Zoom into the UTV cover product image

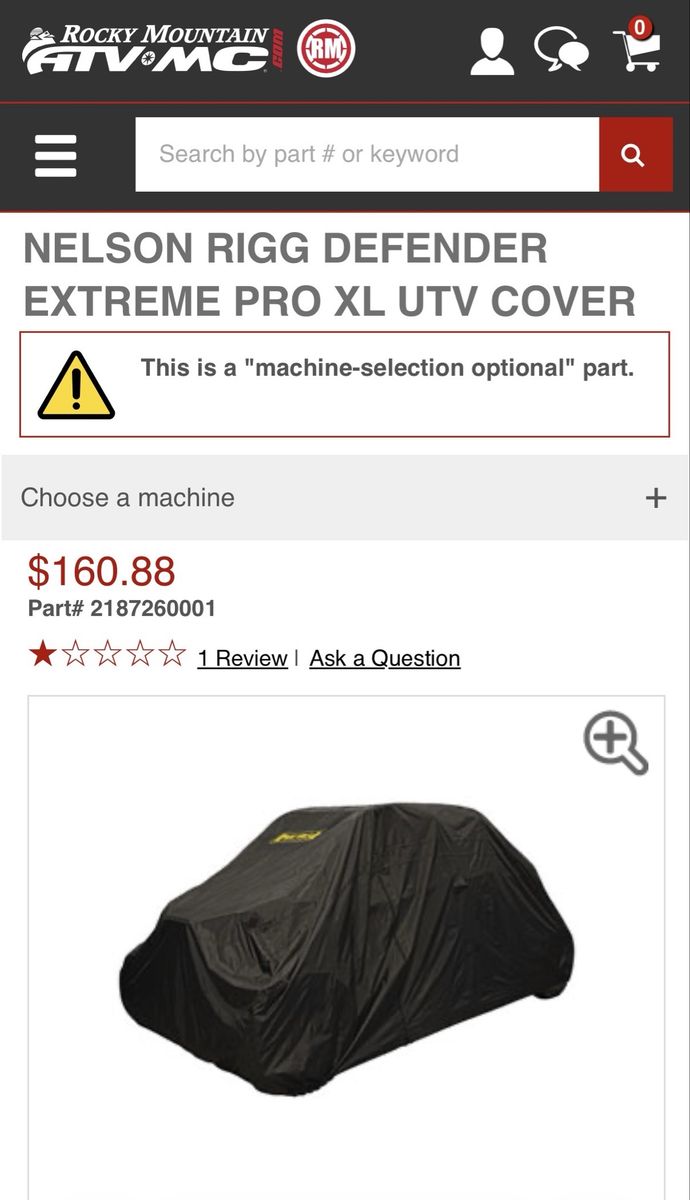[x=615, y=742]
